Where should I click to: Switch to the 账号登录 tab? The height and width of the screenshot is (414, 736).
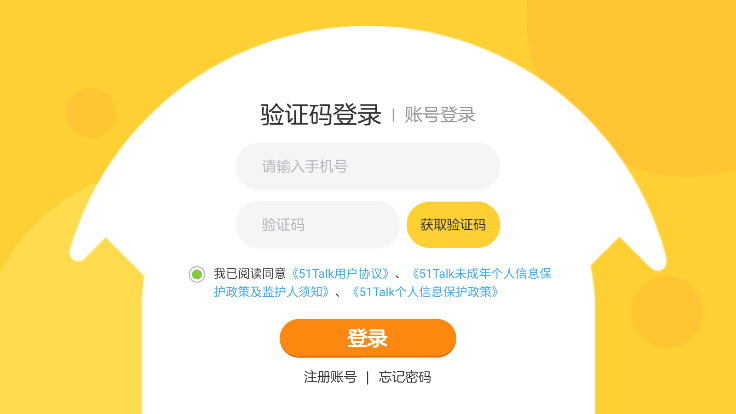440,115
